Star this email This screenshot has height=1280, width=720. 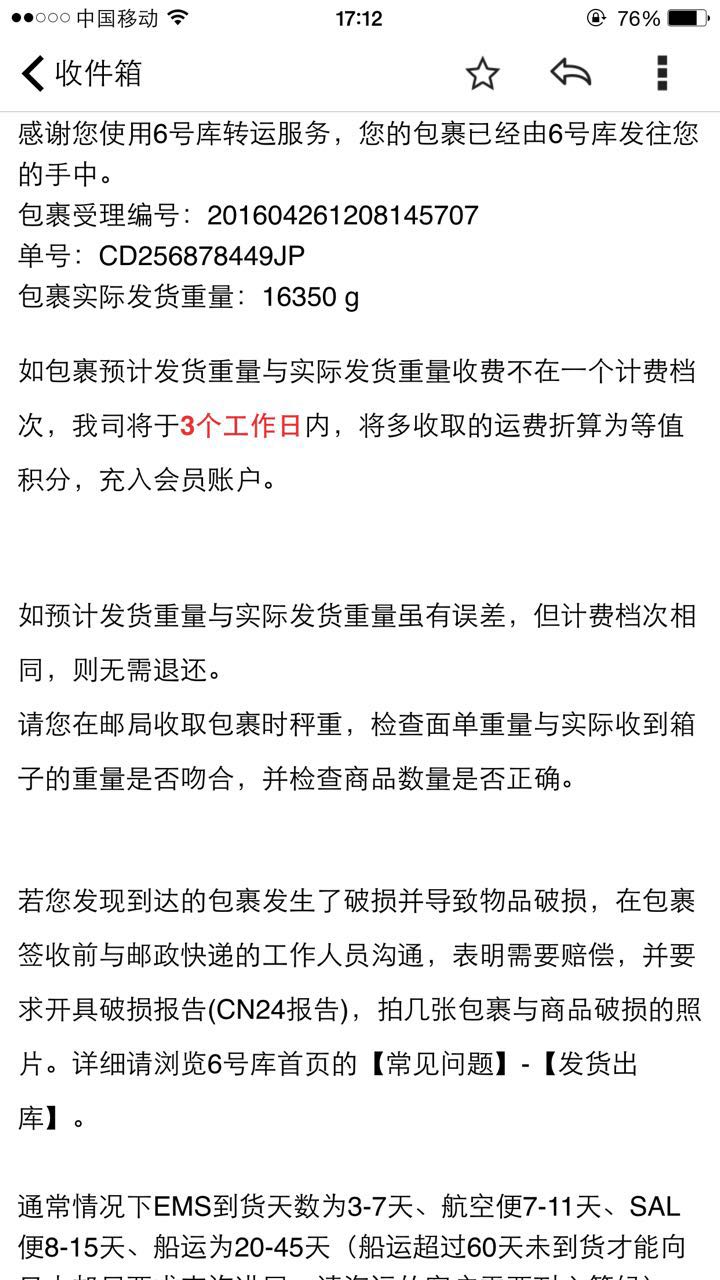[482, 73]
